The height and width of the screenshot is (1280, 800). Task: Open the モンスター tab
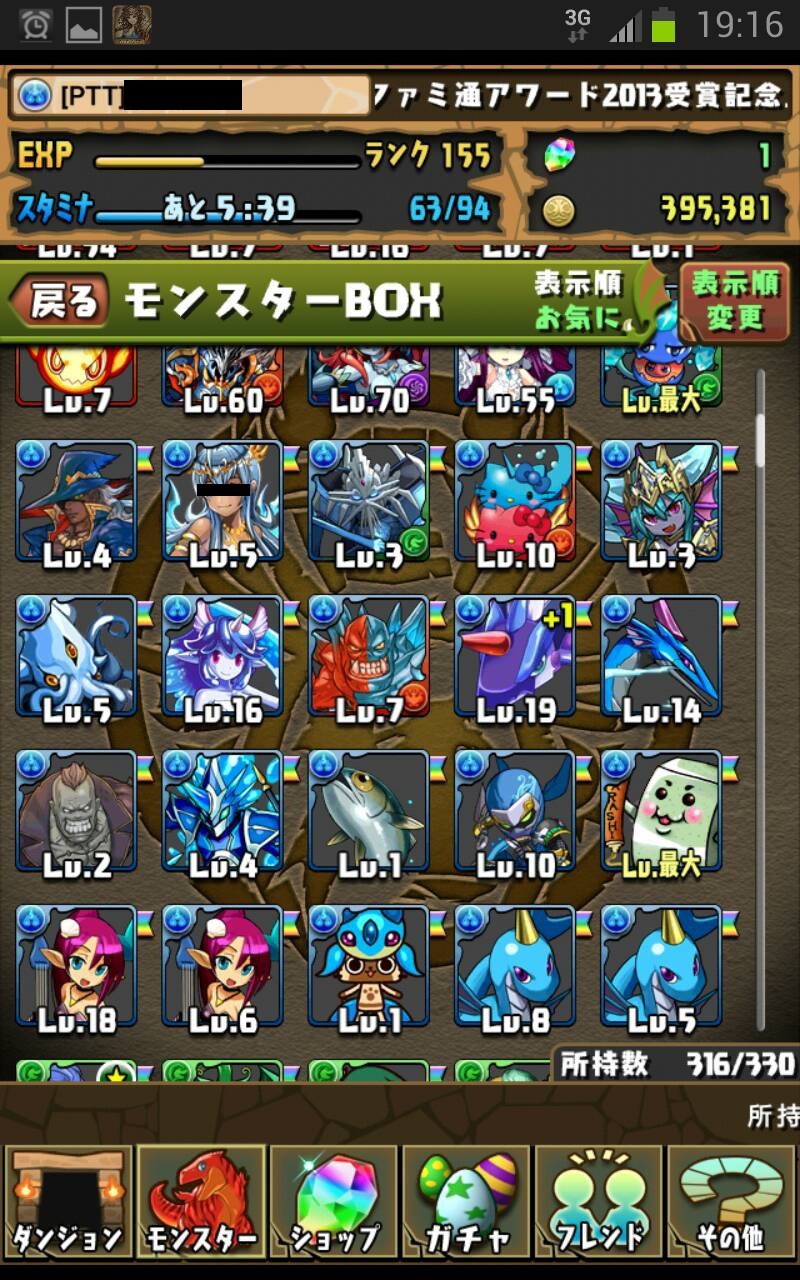coord(201,1200)
